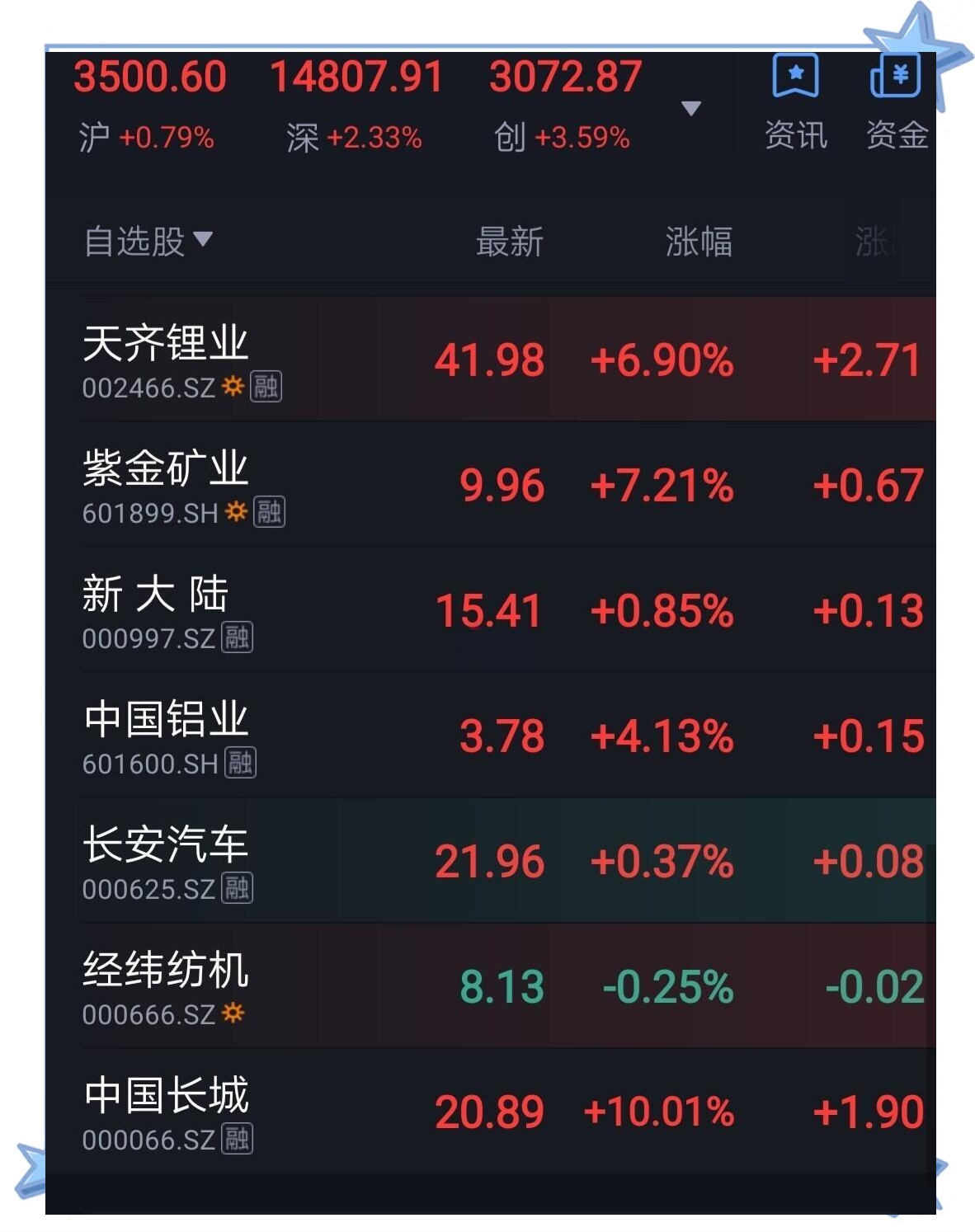Tap the 融 margin badge for 天齐锂业
This screenshot has height=1232, width=975.
266,388
